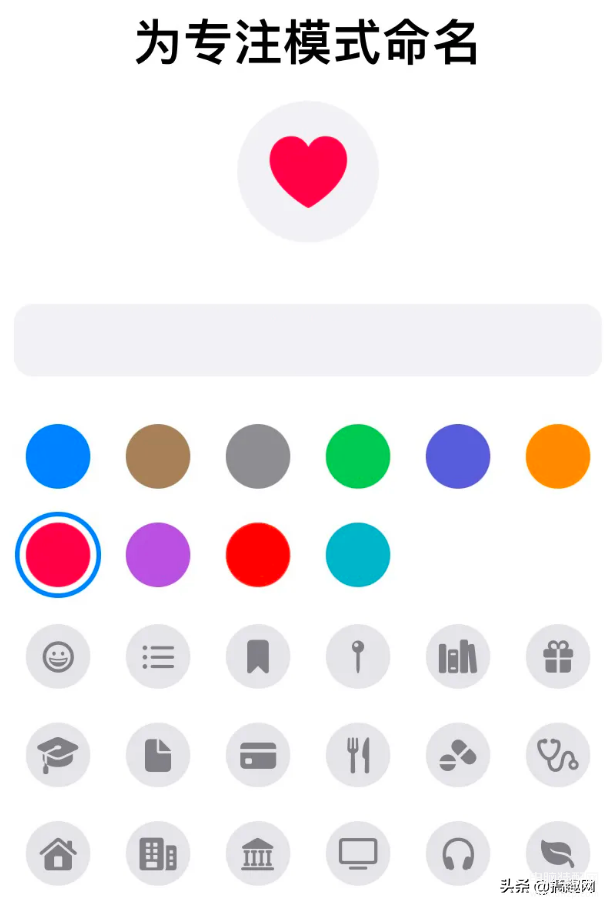Screen dimensions: 609x907
Task: Choose the bulleted list icon
Action: point(158,657)
